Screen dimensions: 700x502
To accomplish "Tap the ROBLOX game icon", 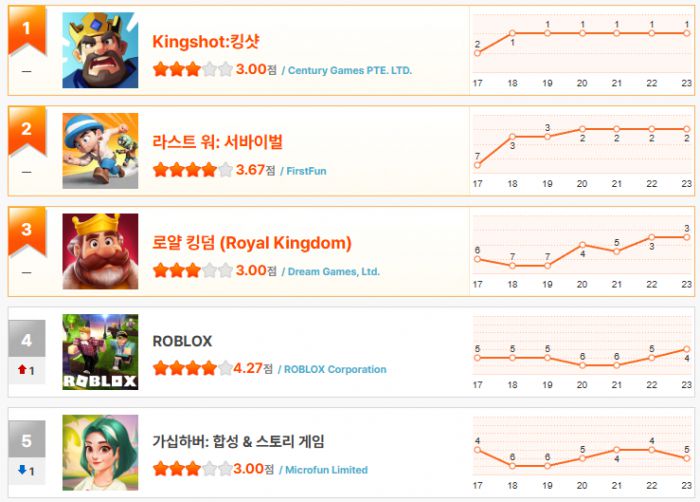I will coord(100,351).
